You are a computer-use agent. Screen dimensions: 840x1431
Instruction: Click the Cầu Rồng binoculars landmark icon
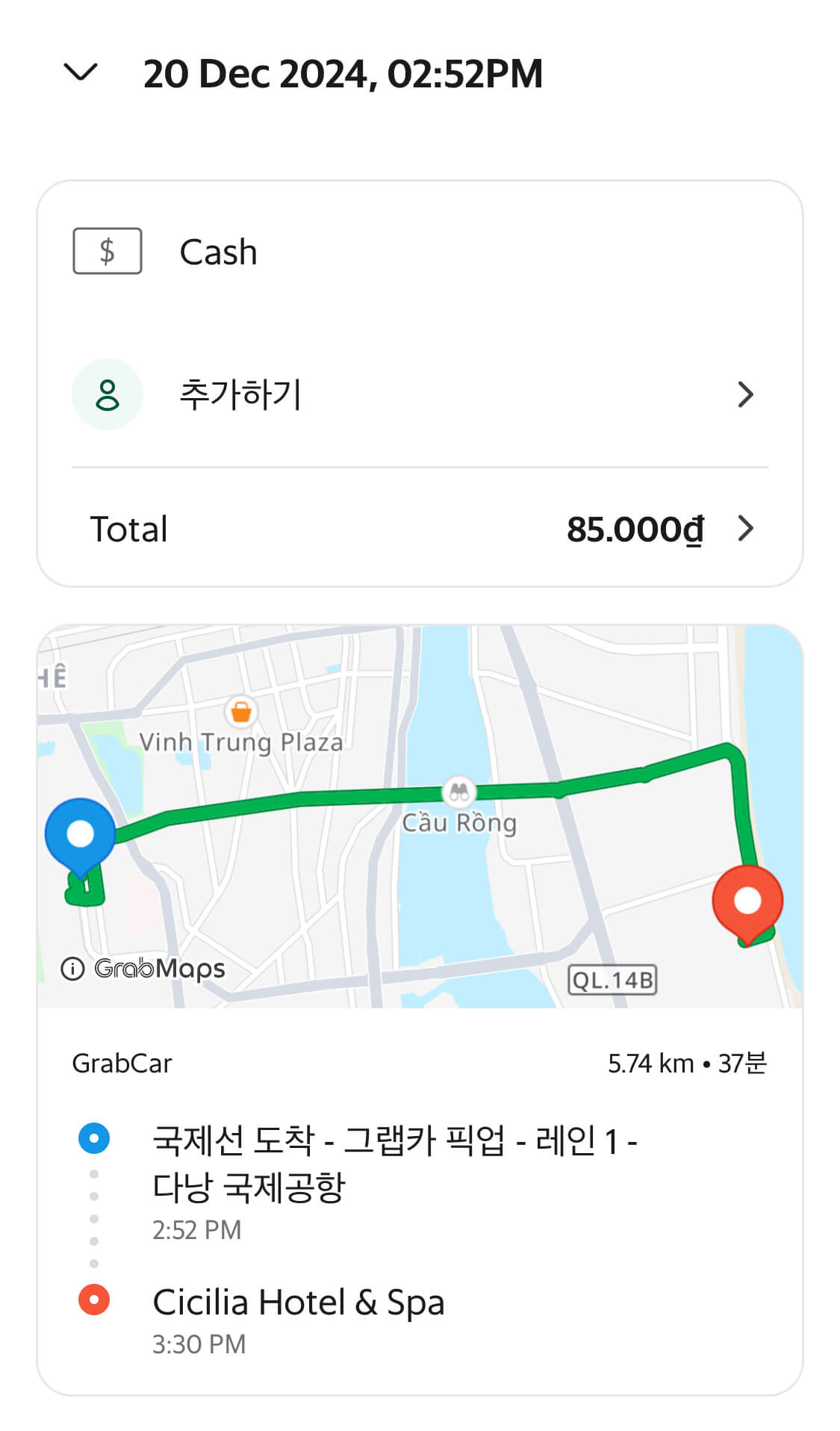click(460, 790)
